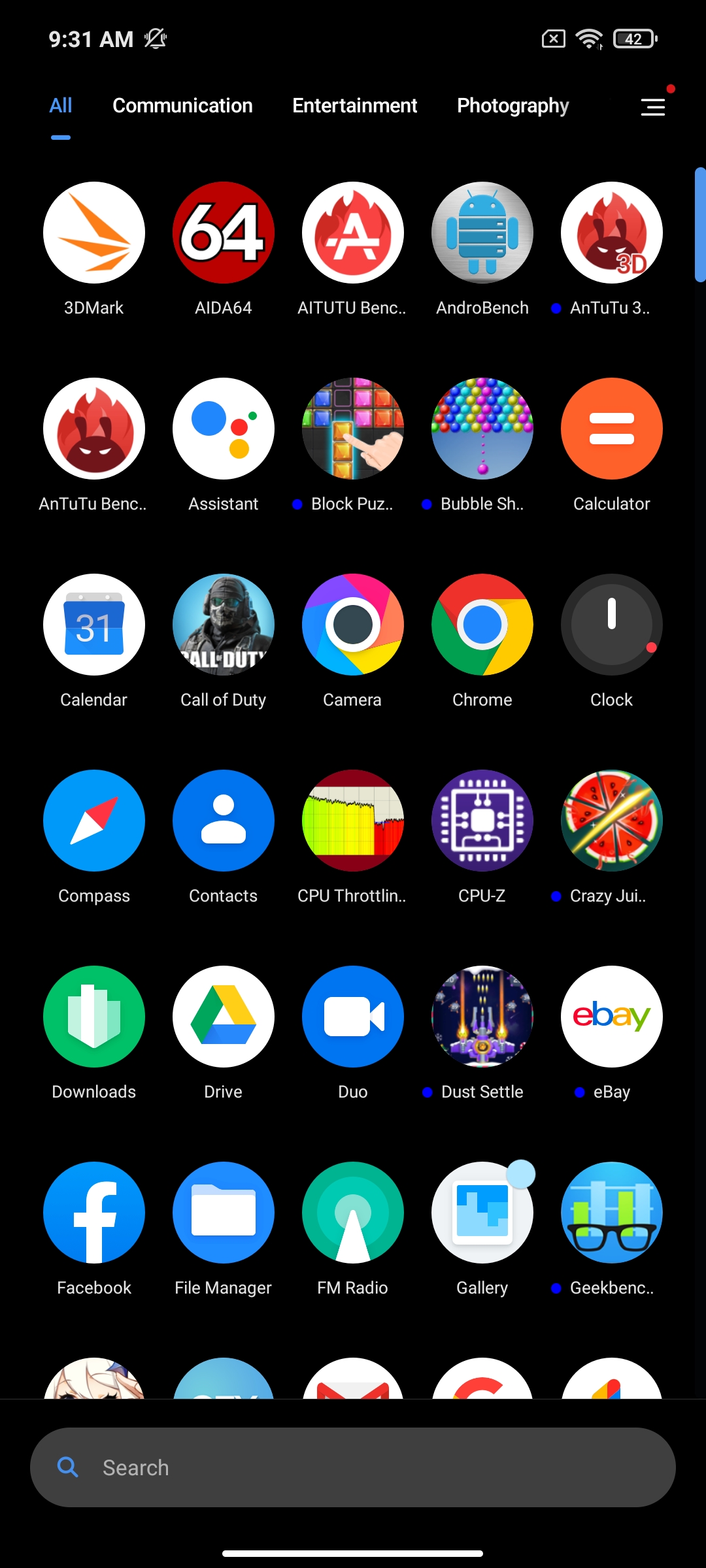Image resolution: width=706 pixels, height=1568 pixels.
Task: Open Google Assistant app
Action: click(224, 429)
